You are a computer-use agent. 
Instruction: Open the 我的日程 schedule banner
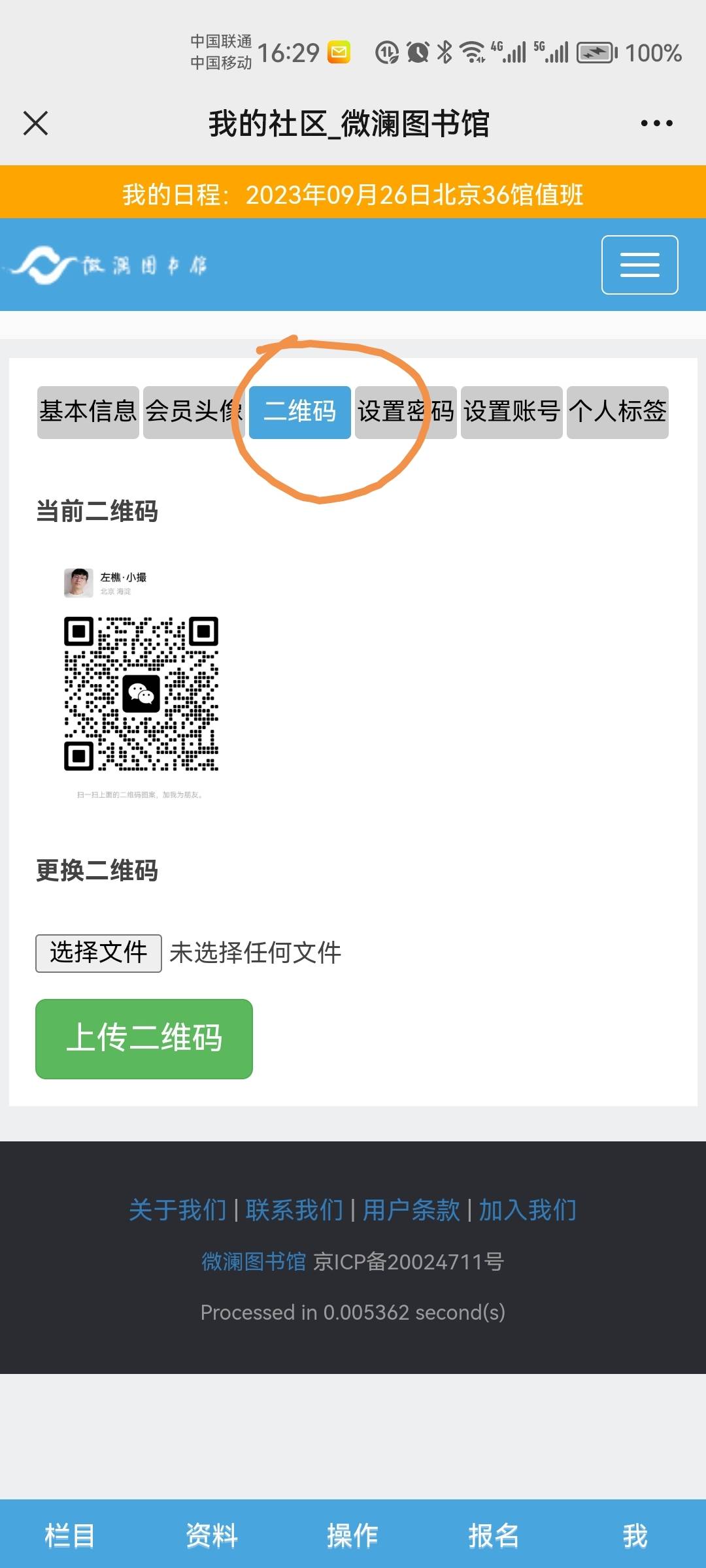tap(353, 194)
